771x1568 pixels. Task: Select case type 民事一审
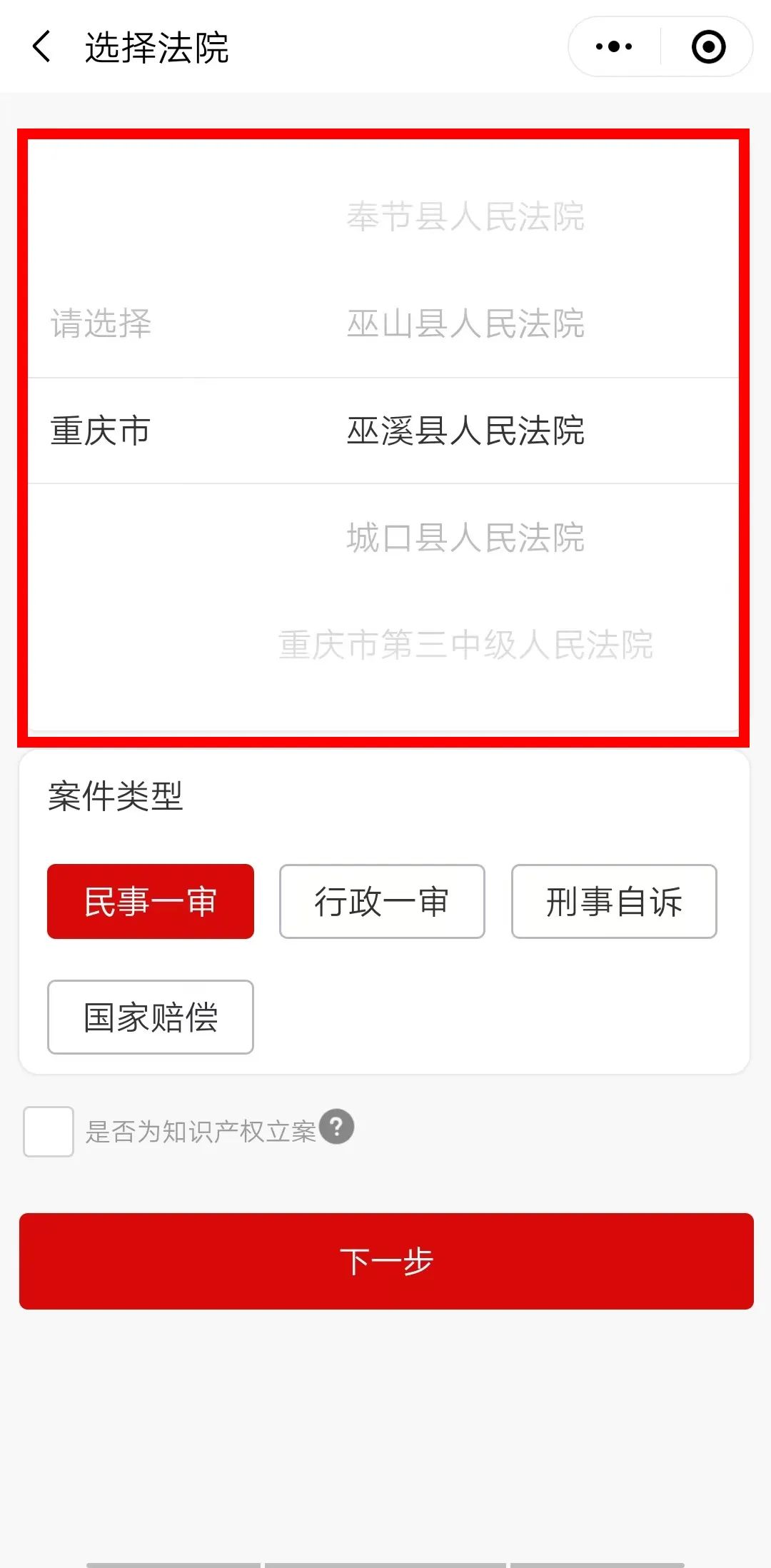pyautogui.click(x=151, y=901)
